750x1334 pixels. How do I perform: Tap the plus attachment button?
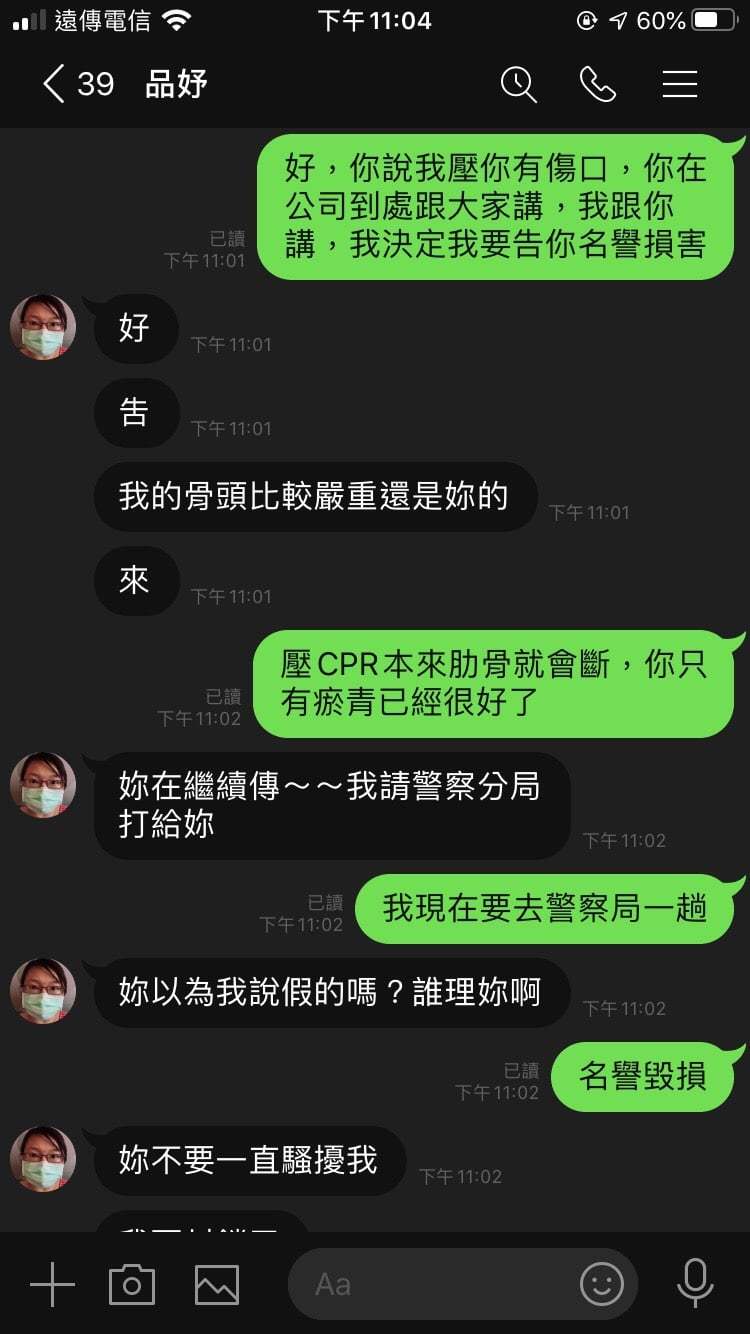pyautogui.click(x=52, y=1284)
